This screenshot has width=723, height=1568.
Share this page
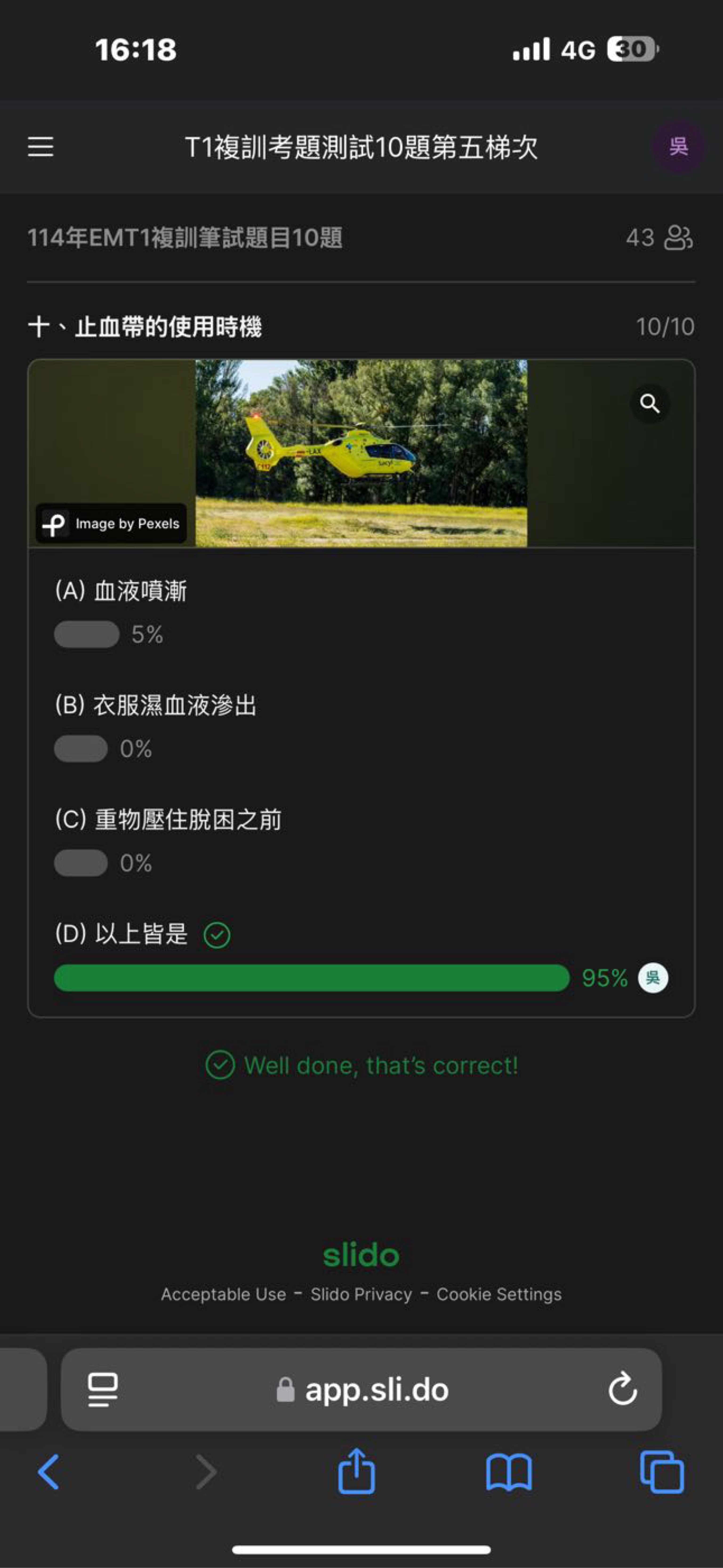point(357,1471)
